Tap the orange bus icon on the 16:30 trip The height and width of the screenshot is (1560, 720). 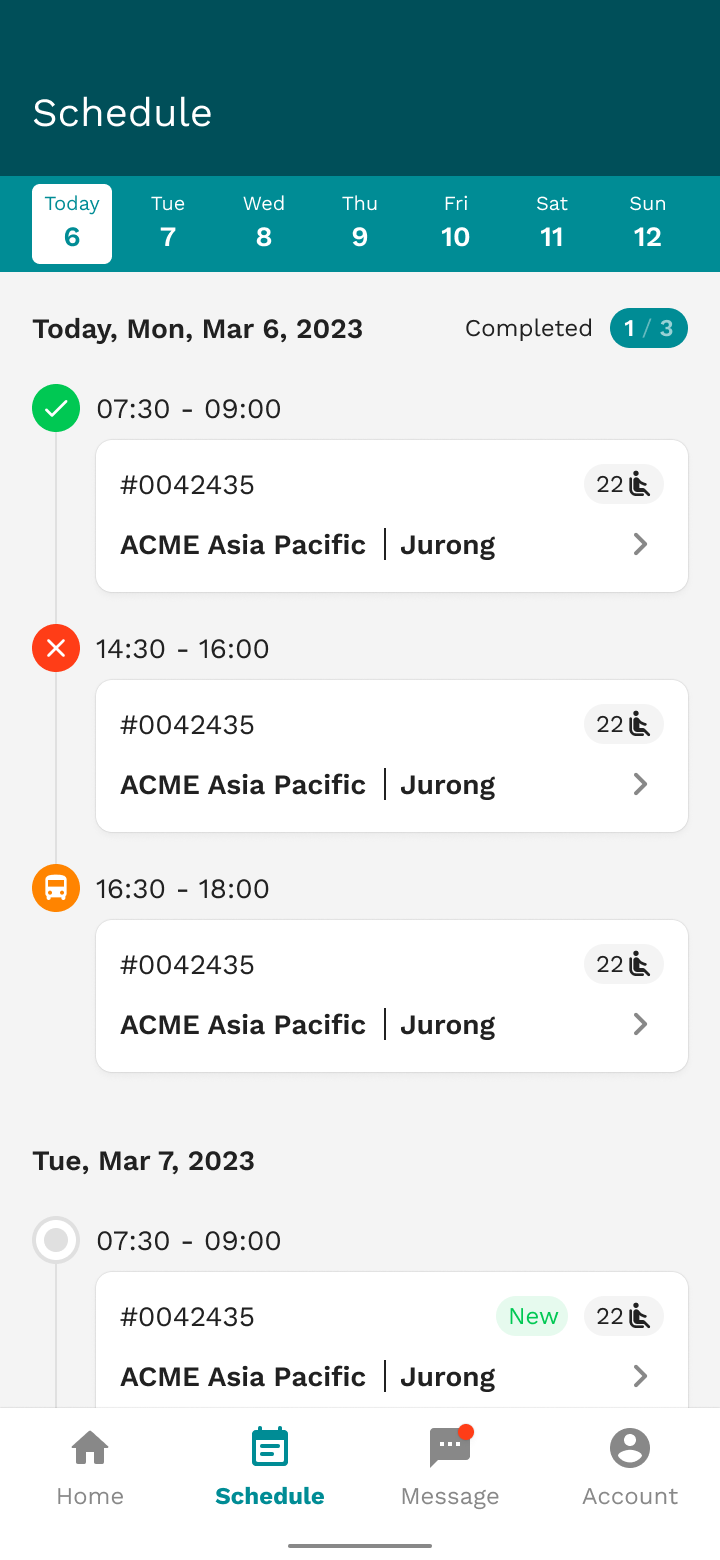coord(55,888)
